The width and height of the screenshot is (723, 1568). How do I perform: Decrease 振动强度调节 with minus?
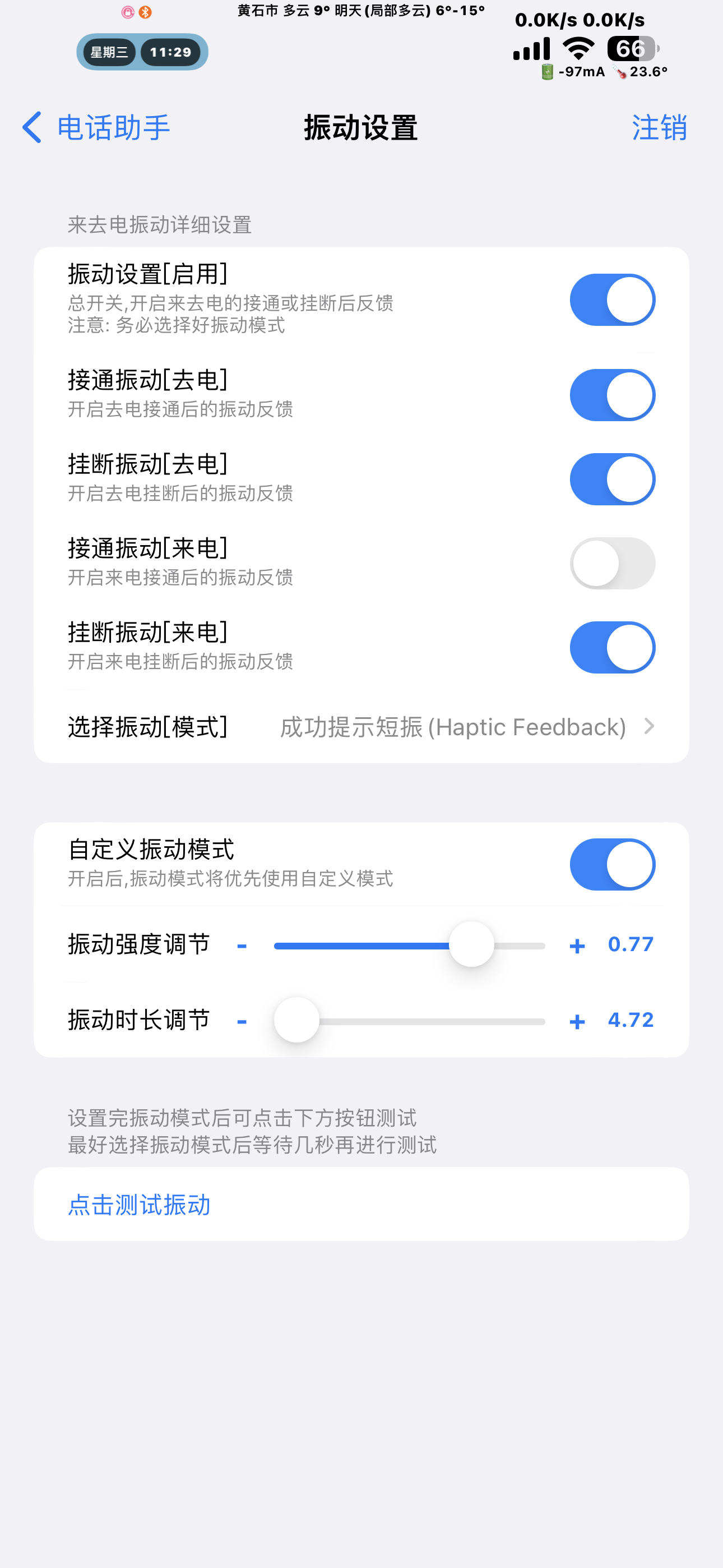tap(242, 946)
